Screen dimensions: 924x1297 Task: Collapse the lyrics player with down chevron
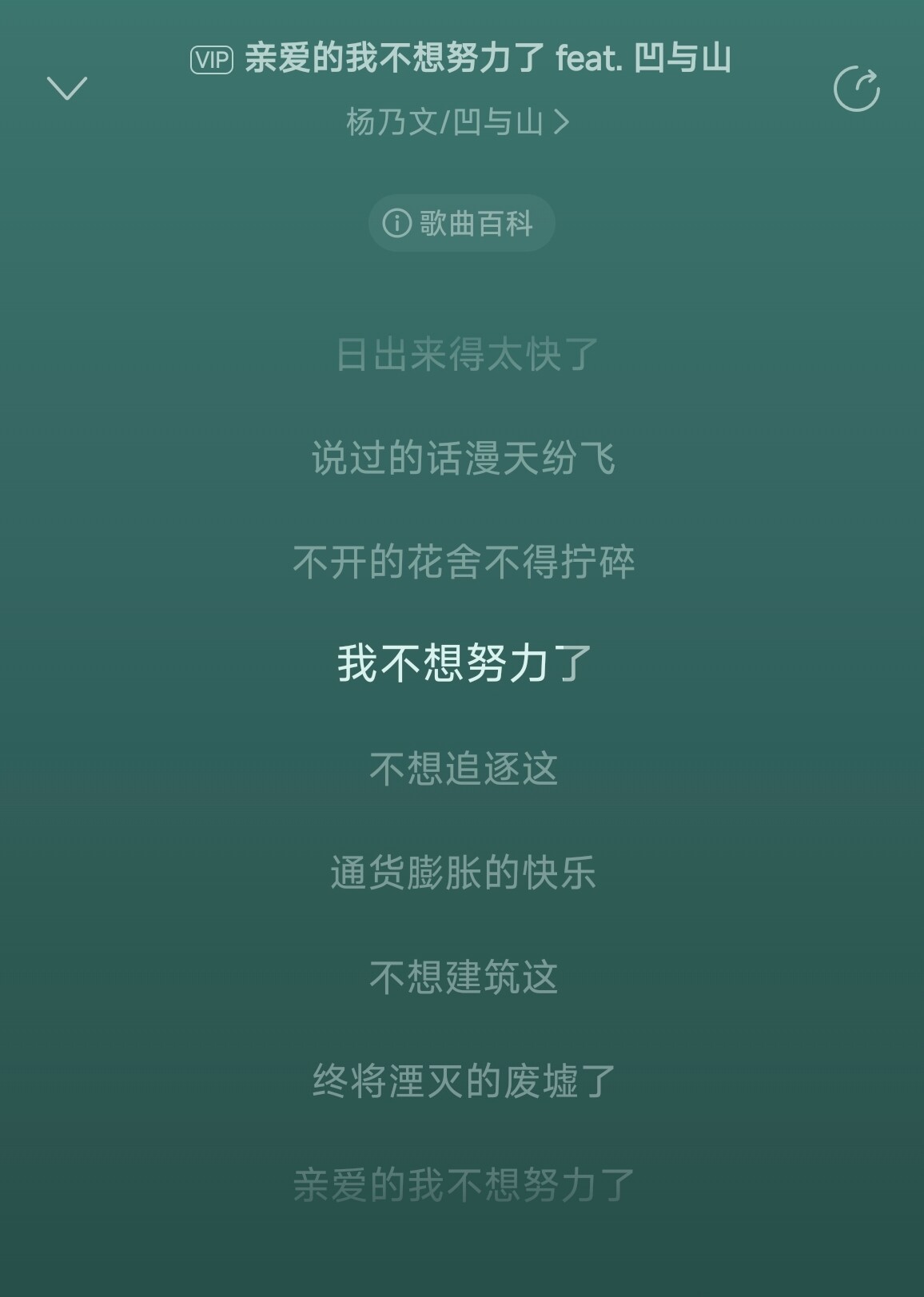pos(67,88)
